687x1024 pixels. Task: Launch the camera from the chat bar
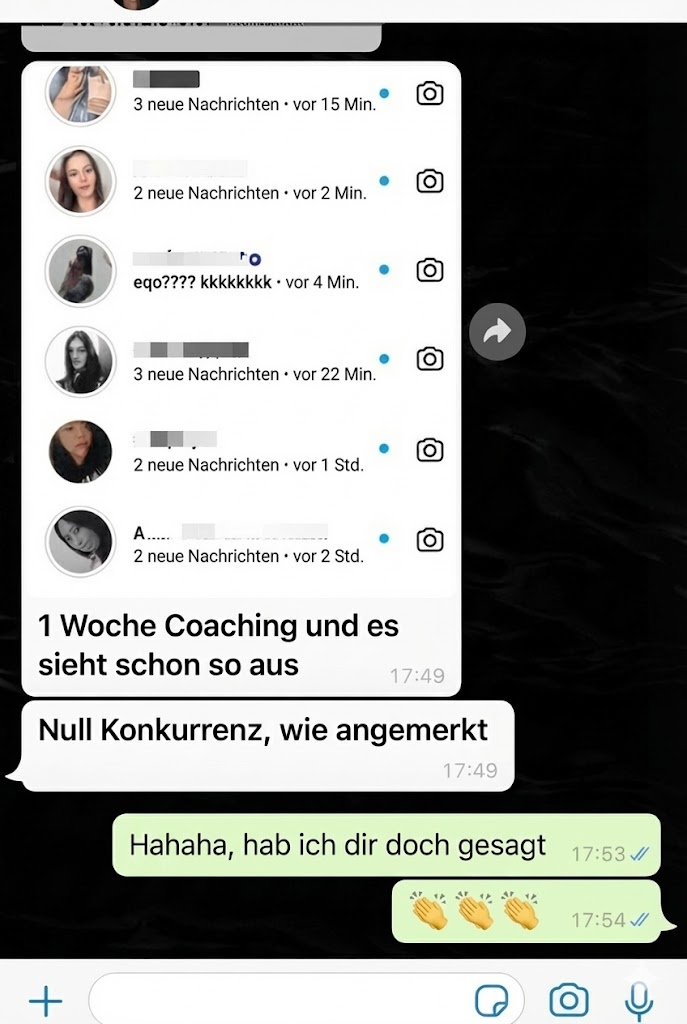tap(569, 999)
